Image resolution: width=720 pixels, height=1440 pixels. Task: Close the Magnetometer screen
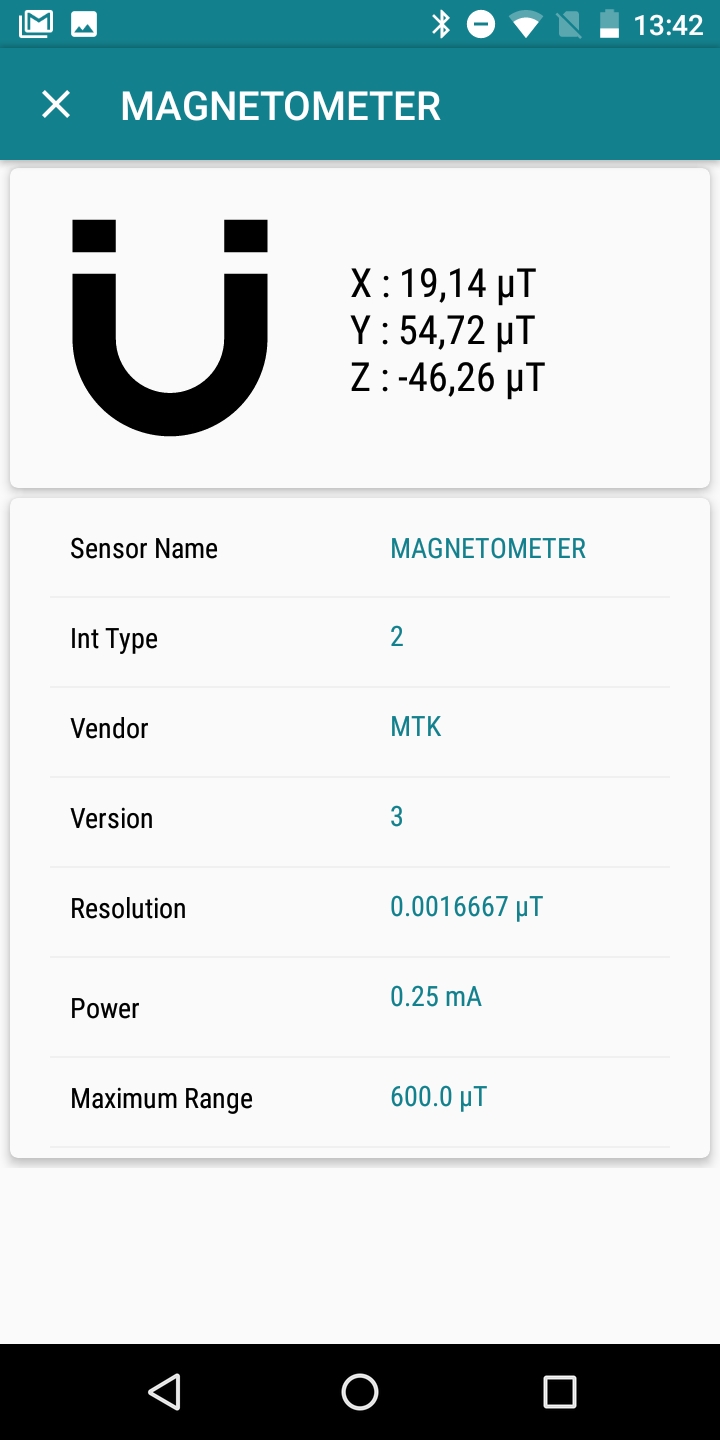click(x=56, y=105)
